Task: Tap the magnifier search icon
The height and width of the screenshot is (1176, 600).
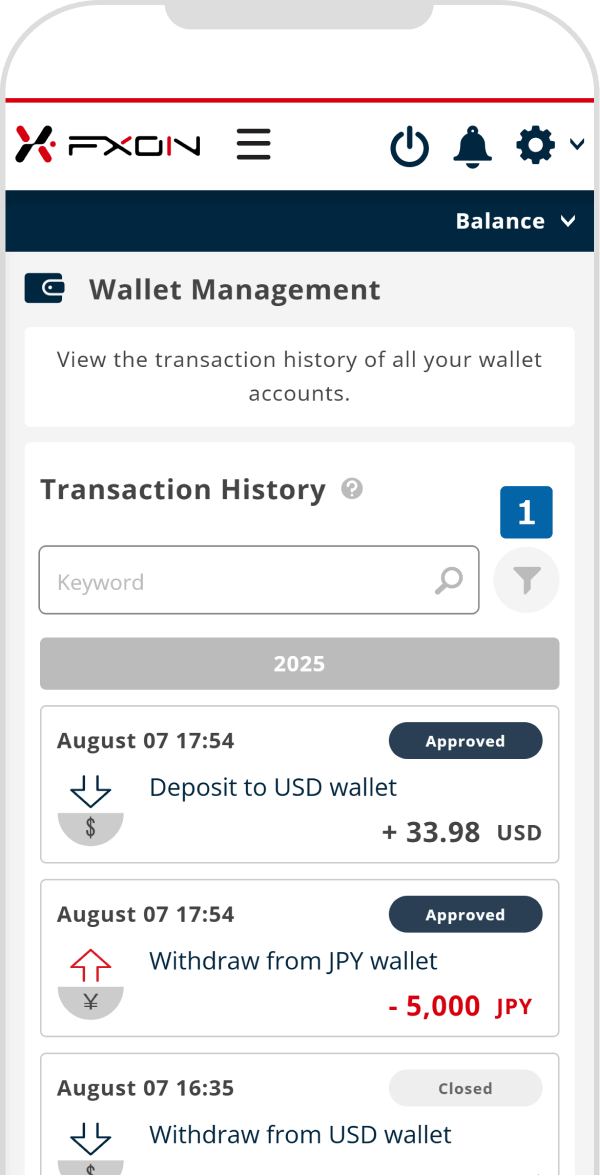Action: pos(450,580)
